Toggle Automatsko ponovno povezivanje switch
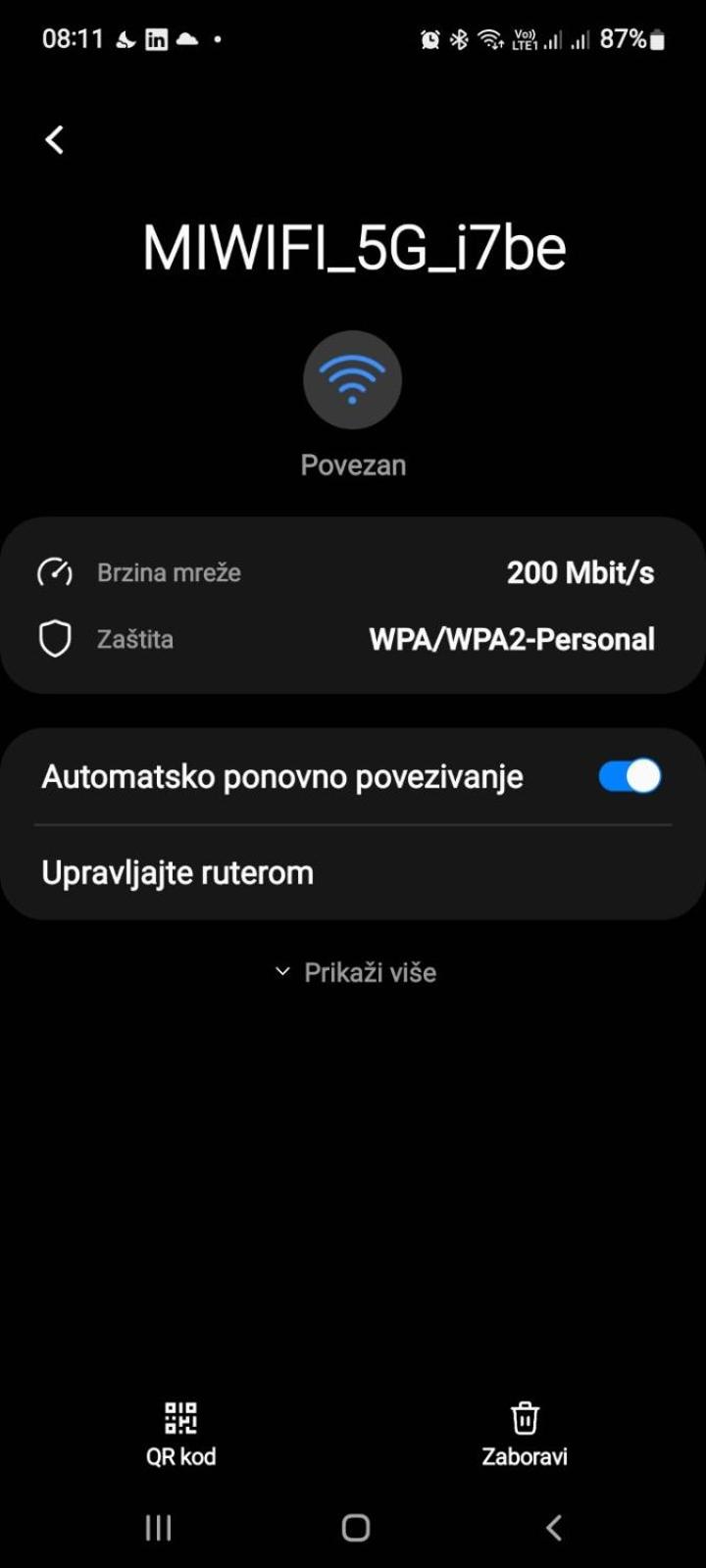The image size is (706, 1568). [630, 776]
